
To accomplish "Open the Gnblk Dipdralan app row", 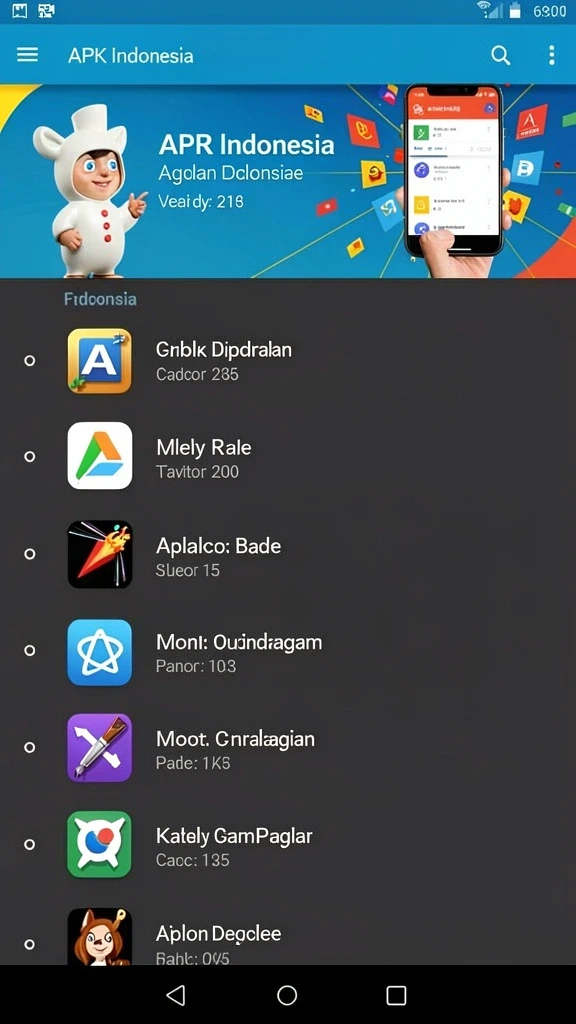I will [x=288, y=360].
